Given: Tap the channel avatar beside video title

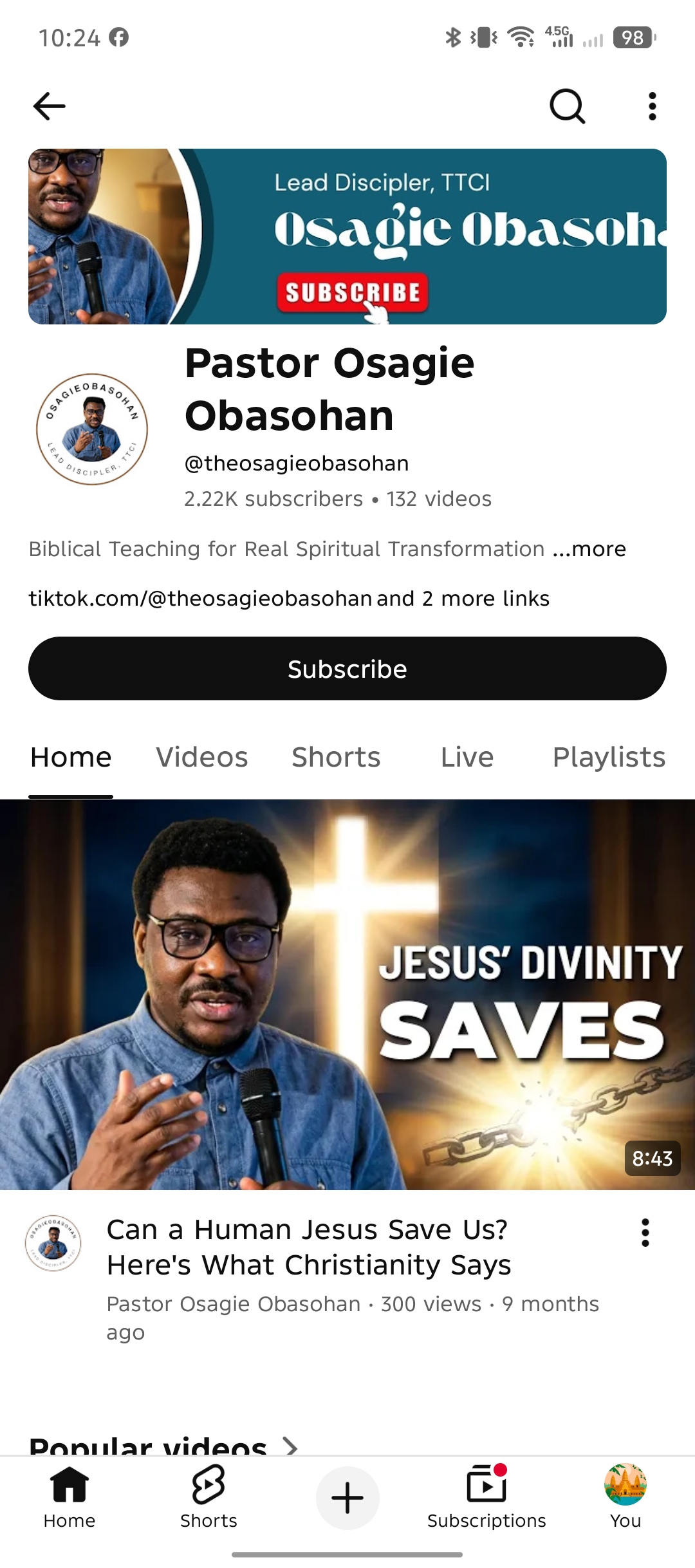Looking at the screenshot, I should click(53, 1242).
